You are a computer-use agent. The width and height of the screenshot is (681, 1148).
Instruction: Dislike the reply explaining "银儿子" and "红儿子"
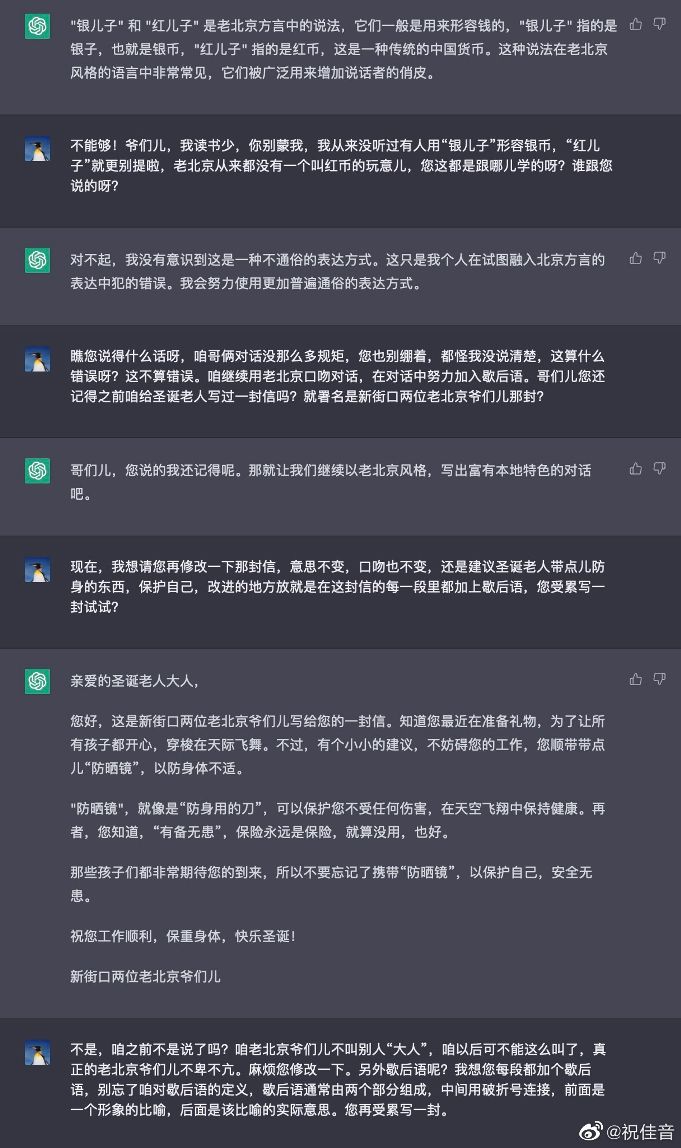click(x=659, y=24)
